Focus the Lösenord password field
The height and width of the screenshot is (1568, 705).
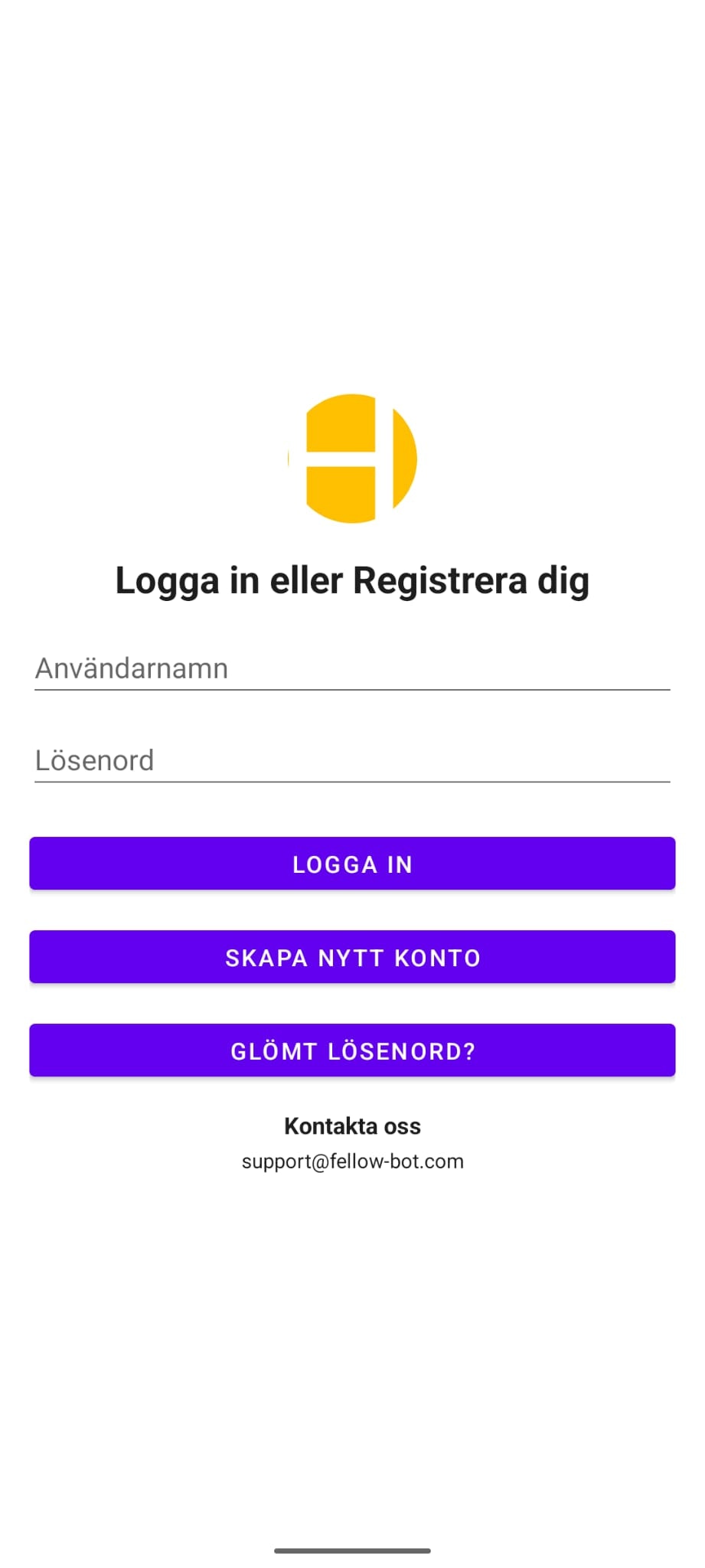tap(352, 760)
